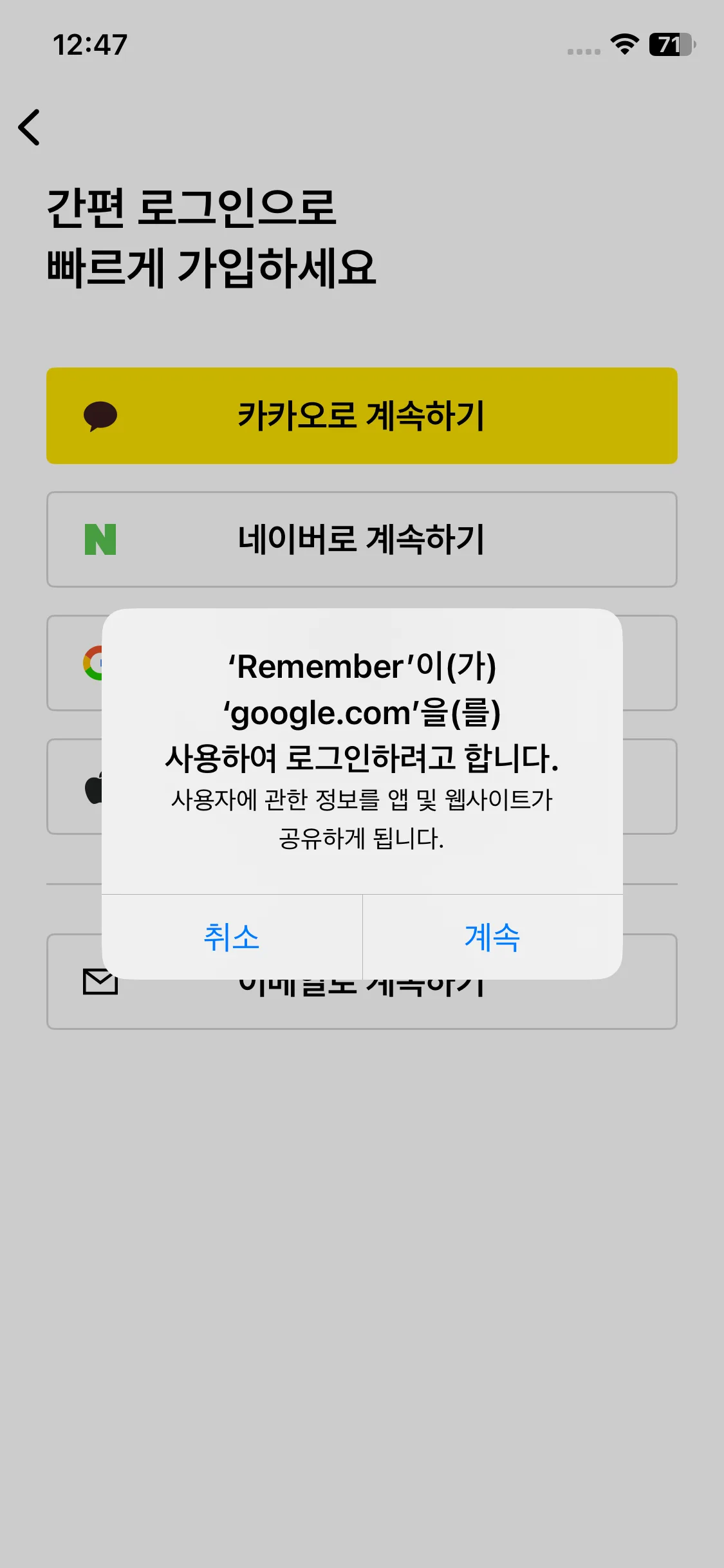The height and width of the screenshot is (1568, 724).
Task: Tap 계속 to continue with google.com
Action: [x=493, y=937]
